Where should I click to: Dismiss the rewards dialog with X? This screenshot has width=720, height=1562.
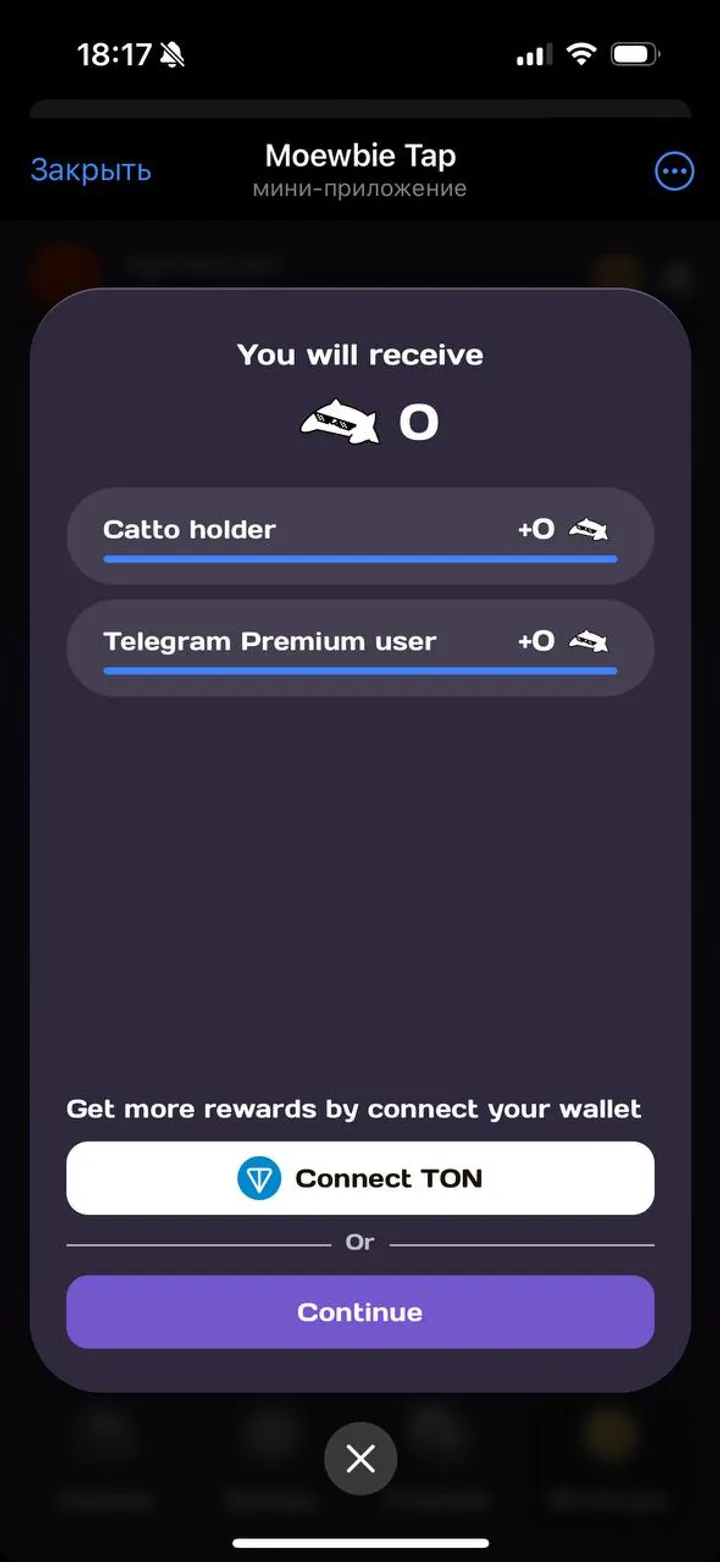click(360, 1459)
